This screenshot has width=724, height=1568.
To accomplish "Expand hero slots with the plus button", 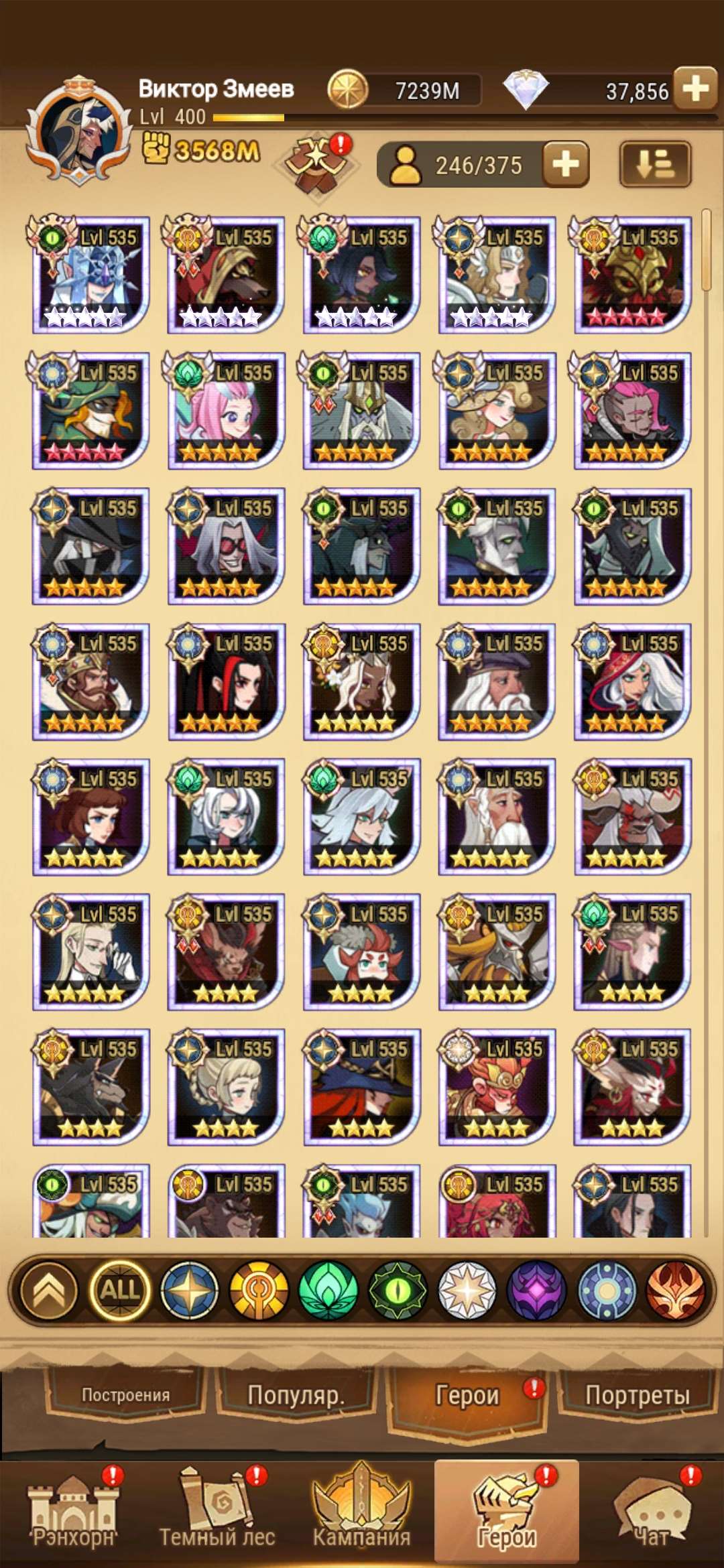I will [566, 164].
